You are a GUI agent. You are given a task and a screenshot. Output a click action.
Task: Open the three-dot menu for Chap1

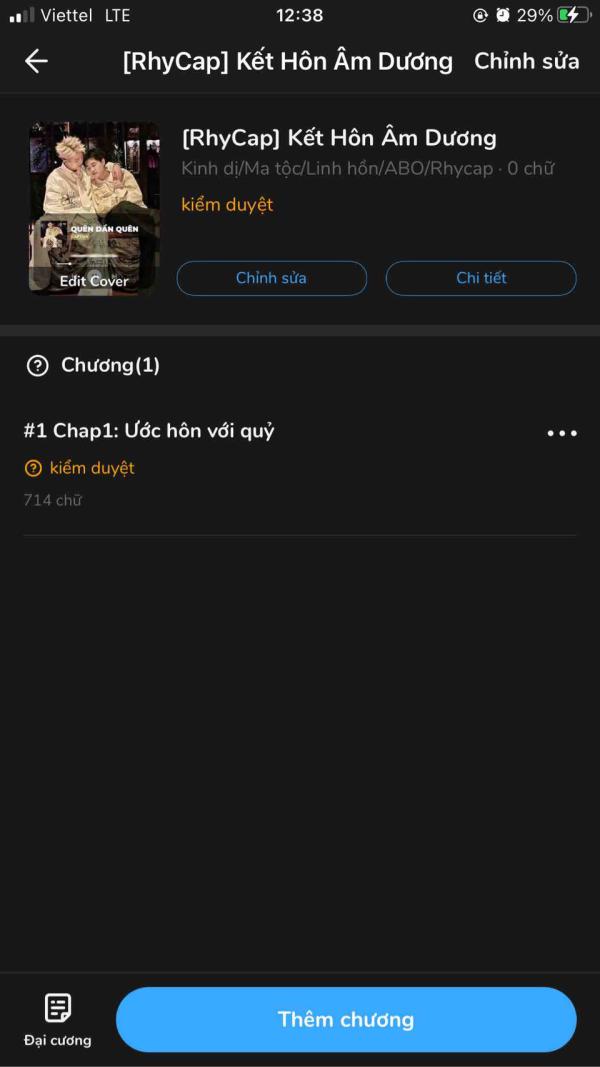coord(562,433)
